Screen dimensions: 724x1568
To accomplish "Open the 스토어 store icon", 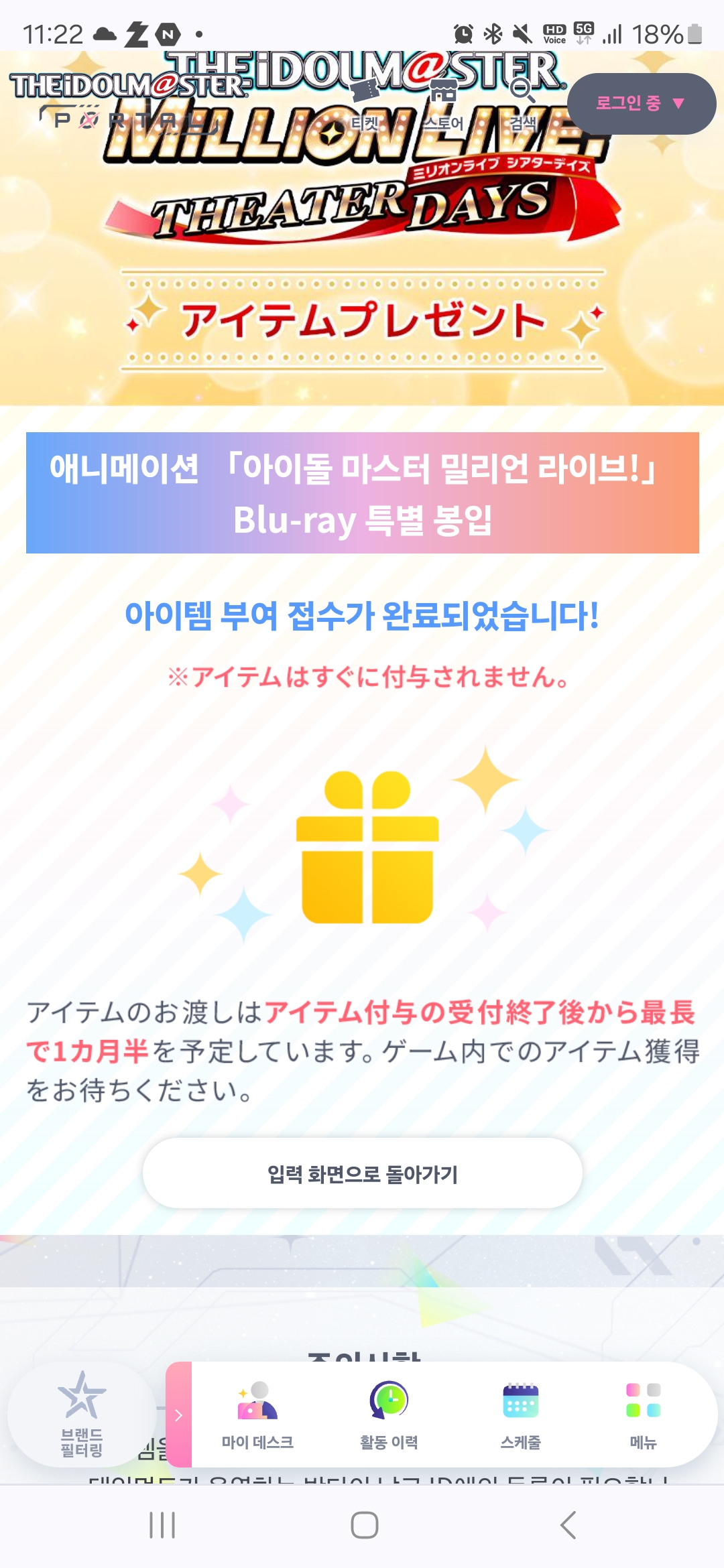I will coord(443,105).
